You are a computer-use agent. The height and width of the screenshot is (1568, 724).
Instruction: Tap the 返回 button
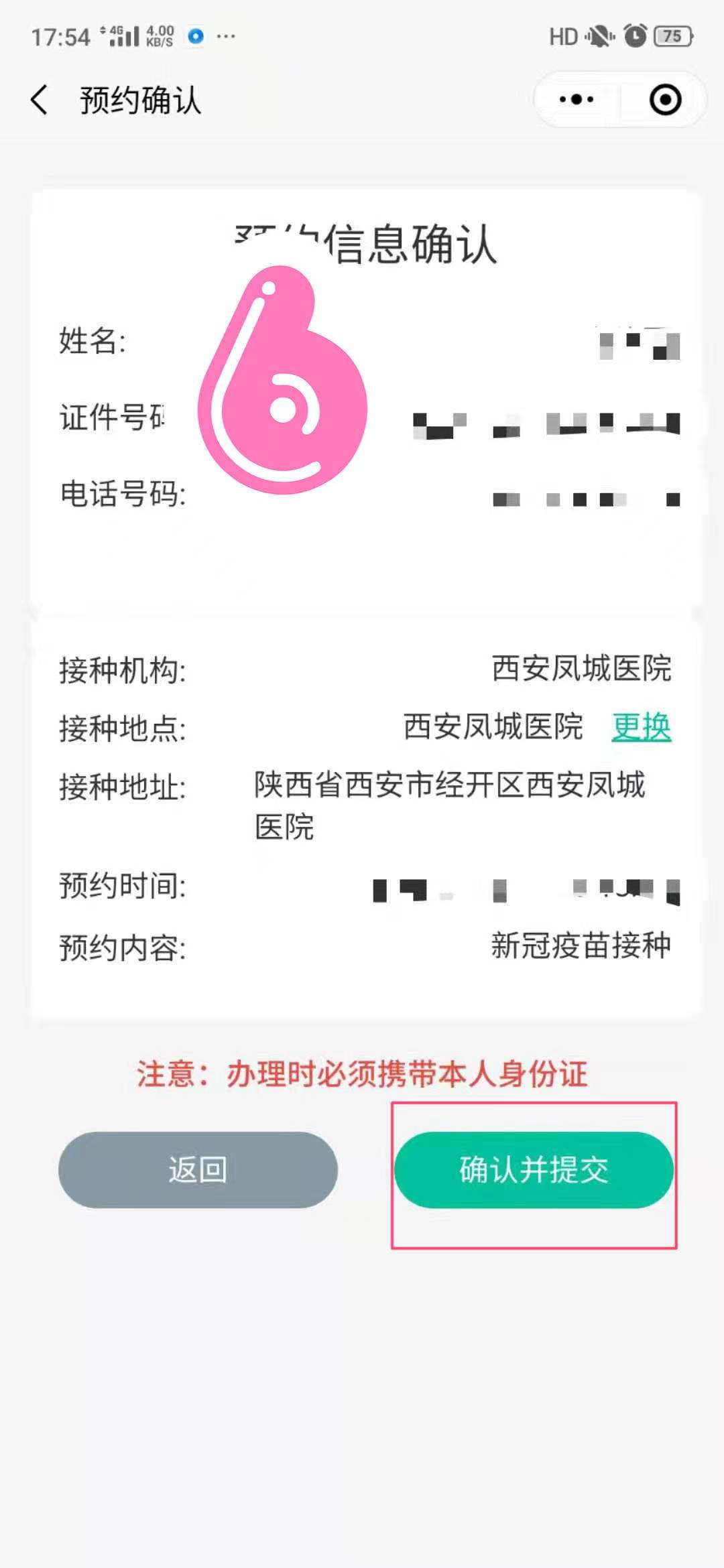coord(198,1169)
